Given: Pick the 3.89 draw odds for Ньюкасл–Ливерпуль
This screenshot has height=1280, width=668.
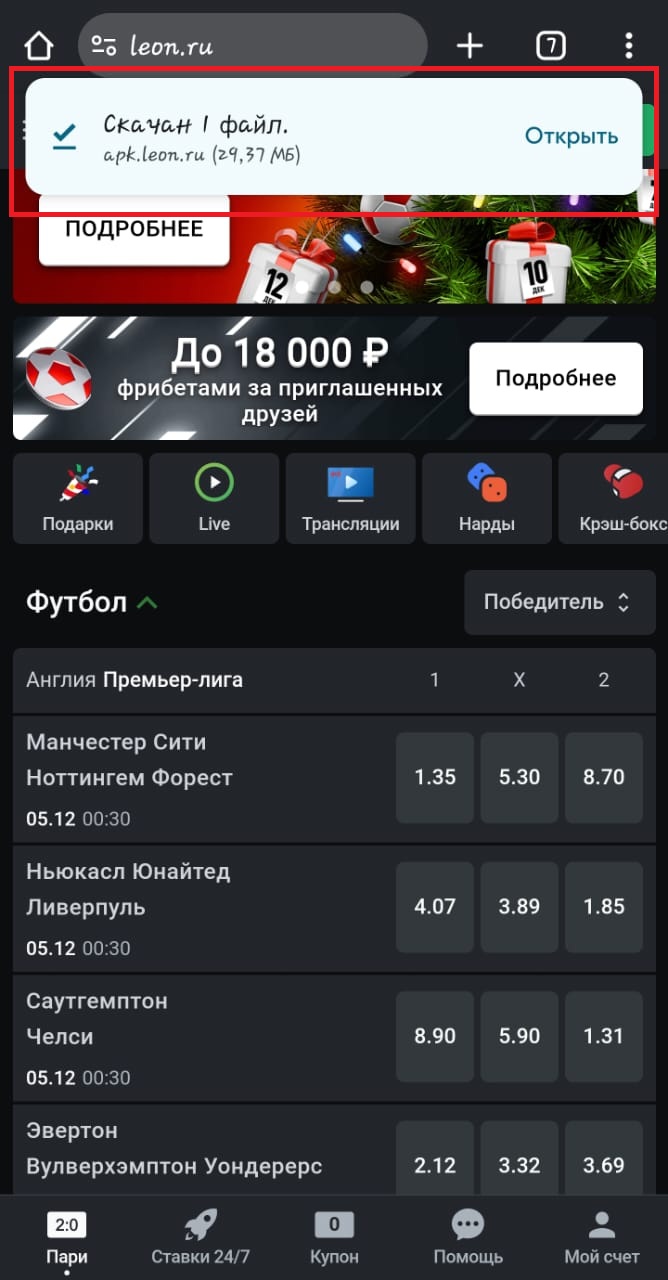Looking at the screenshot, I should pyautogui.click(x=519, y=906).
